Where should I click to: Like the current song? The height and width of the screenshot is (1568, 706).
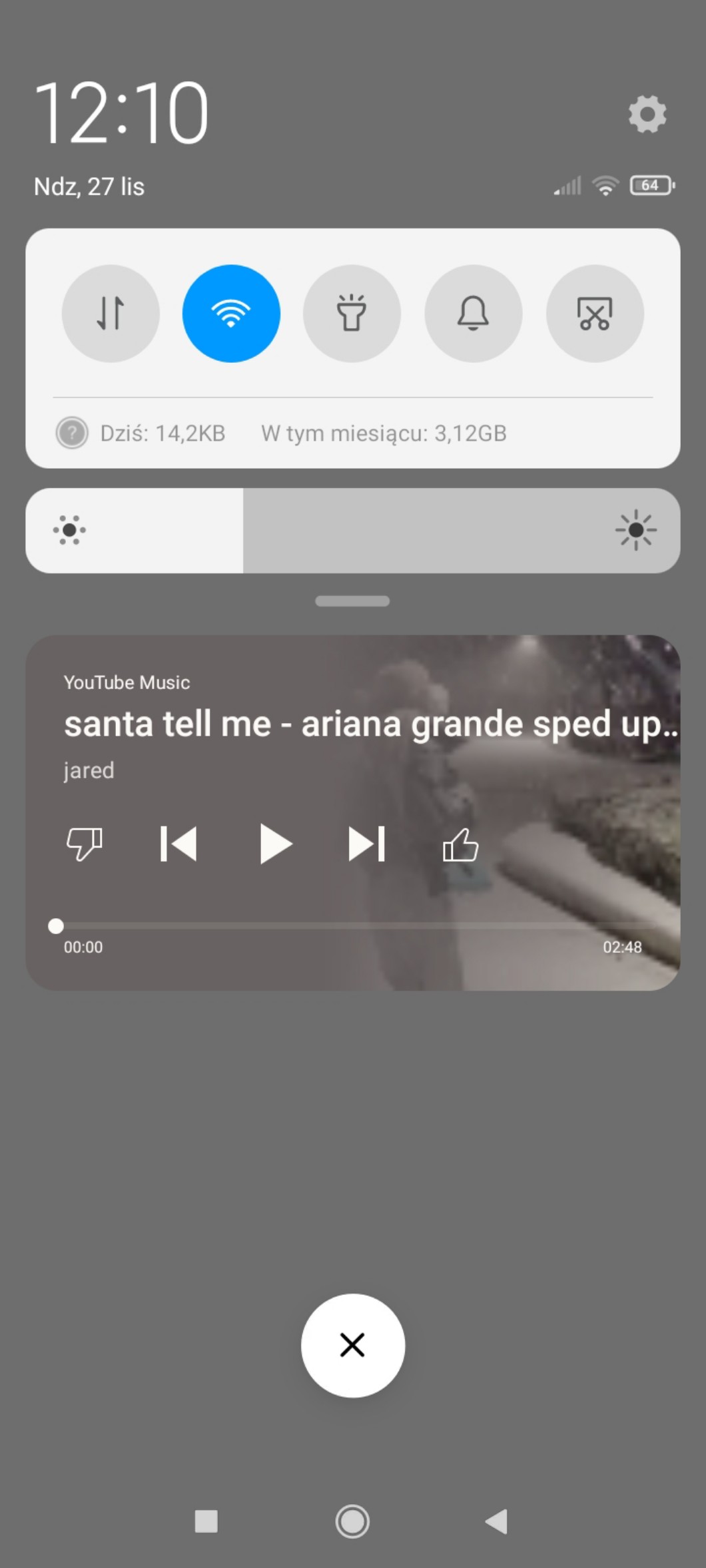tap(460, 845)
